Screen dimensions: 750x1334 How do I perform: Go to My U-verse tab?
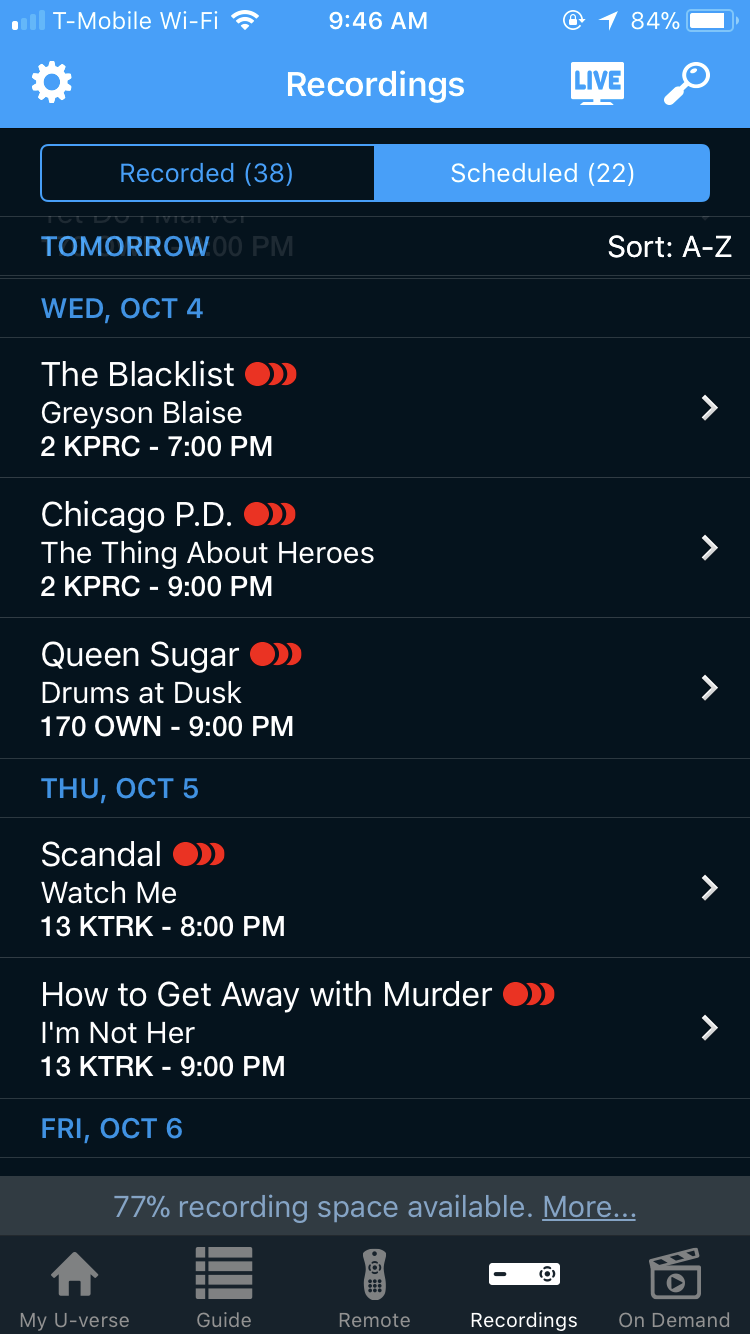(75, 1288)
